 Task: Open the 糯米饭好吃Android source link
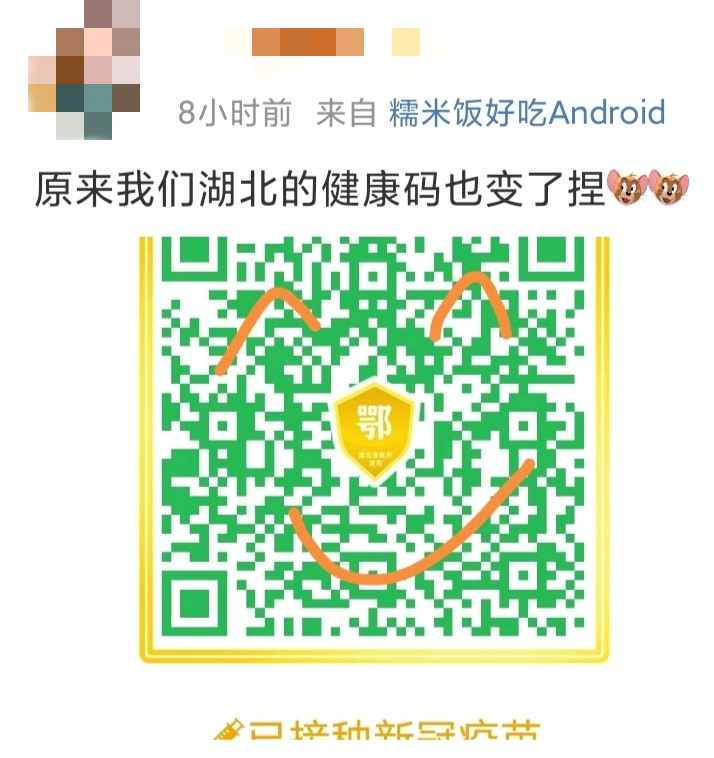[526, 113]
